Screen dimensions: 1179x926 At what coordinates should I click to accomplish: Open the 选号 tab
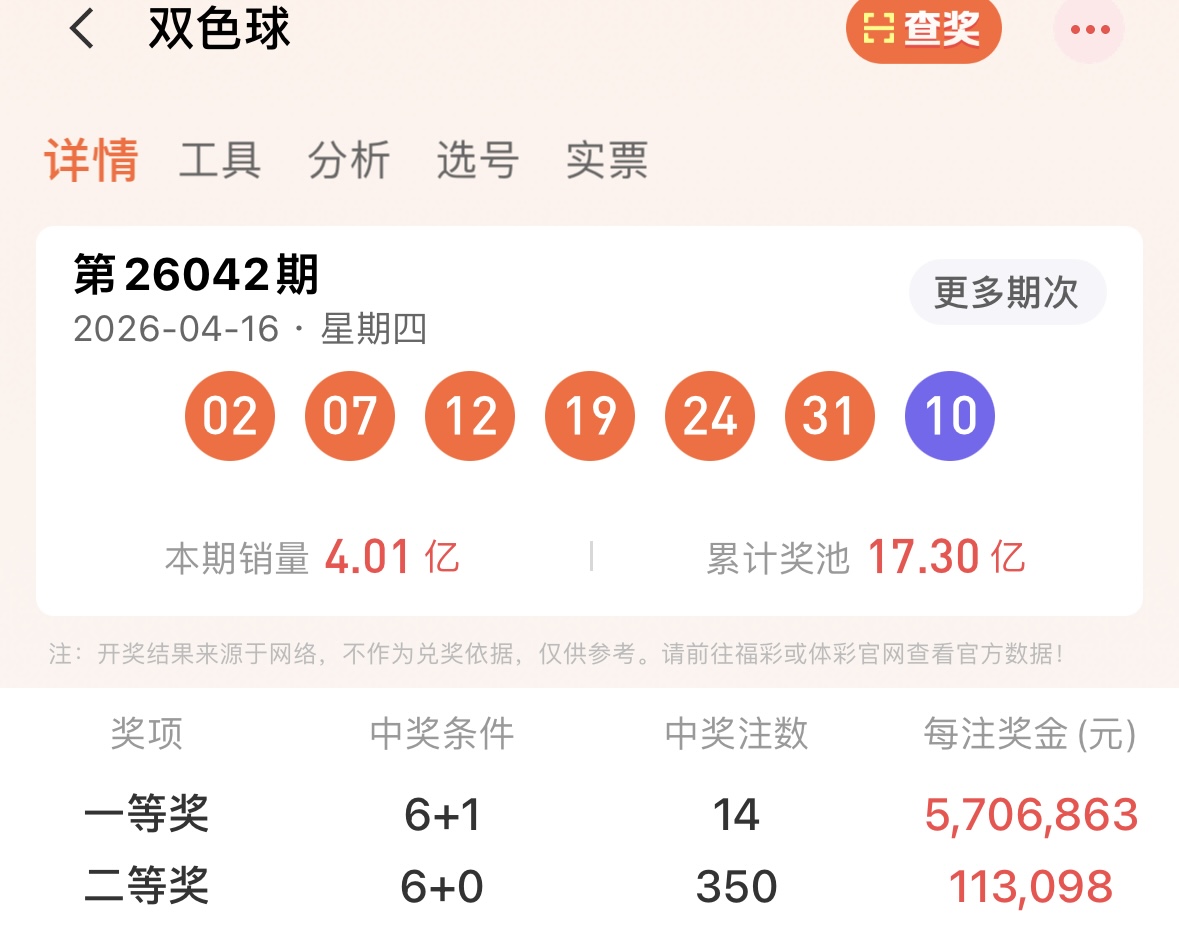(478, 159)
